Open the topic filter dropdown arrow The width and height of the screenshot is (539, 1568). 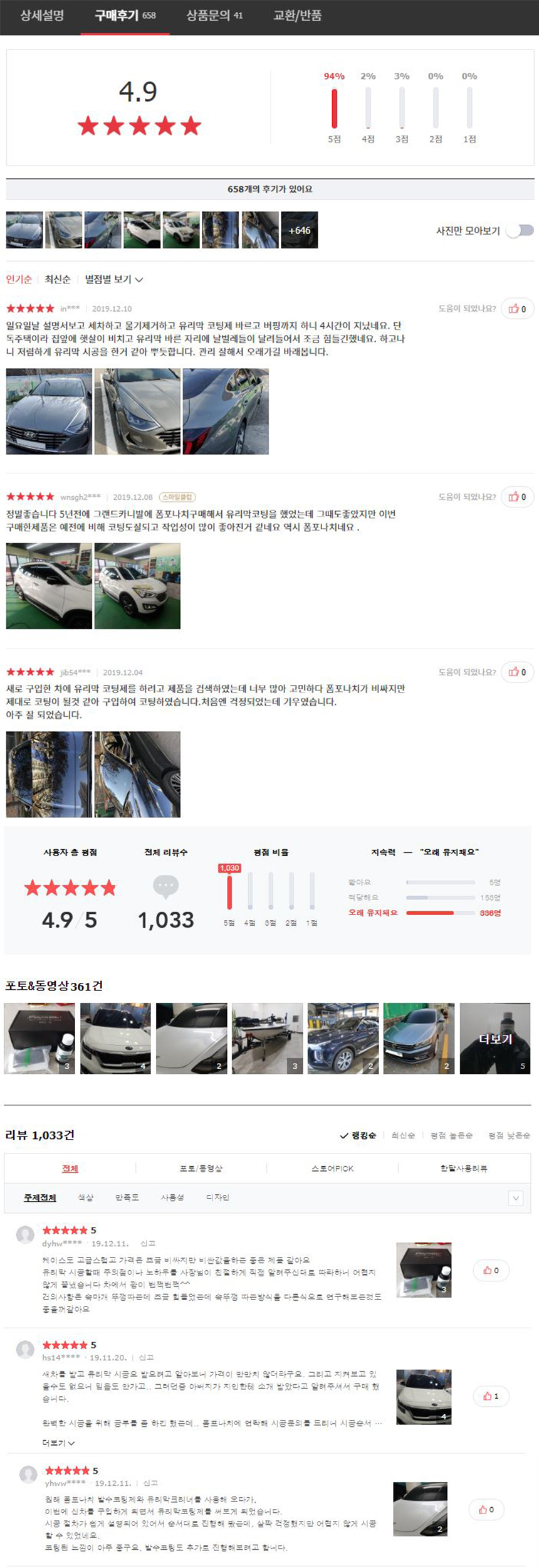[516, 1198]
